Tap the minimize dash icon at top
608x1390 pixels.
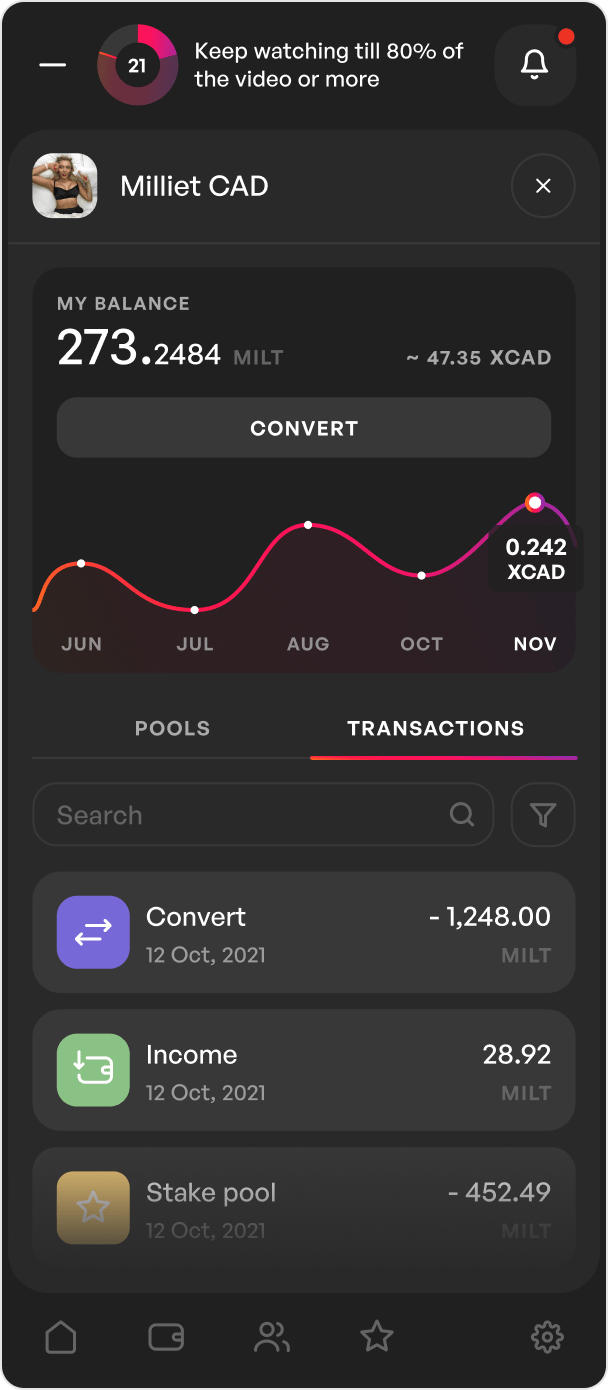pyautogui.click(x=53, y=65)
